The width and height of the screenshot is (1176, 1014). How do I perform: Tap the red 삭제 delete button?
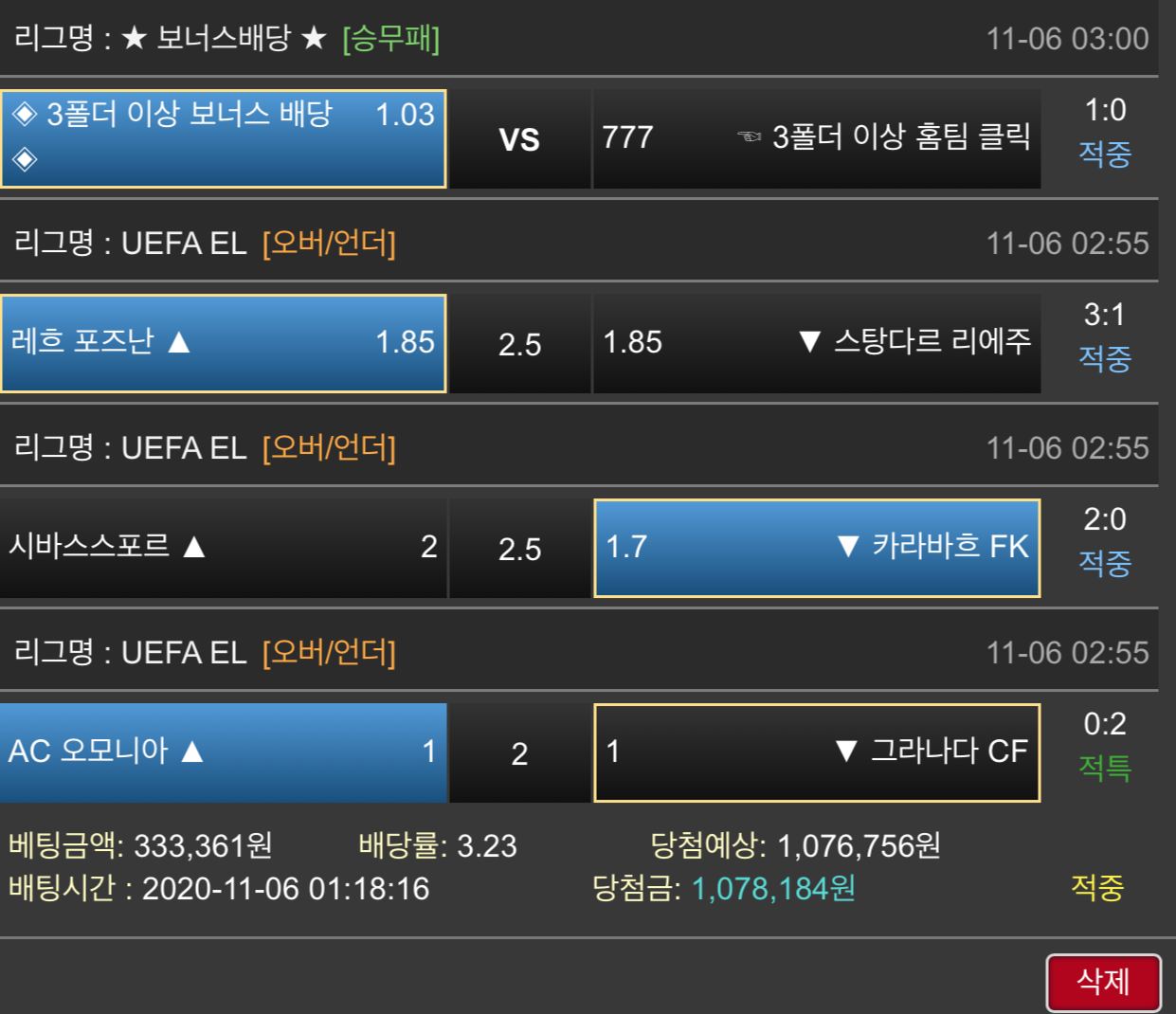pos(1103,982)
